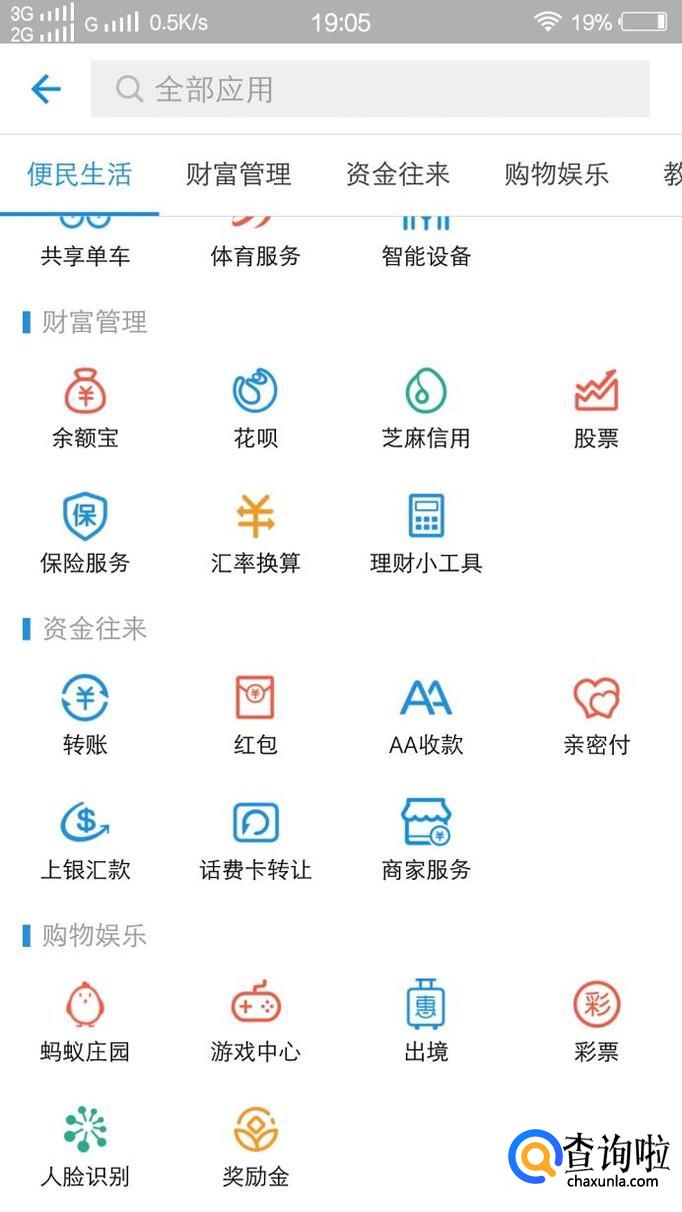Launch 亲密付
This screenshot has height=1212, width=682.
(x=596, y=713)
